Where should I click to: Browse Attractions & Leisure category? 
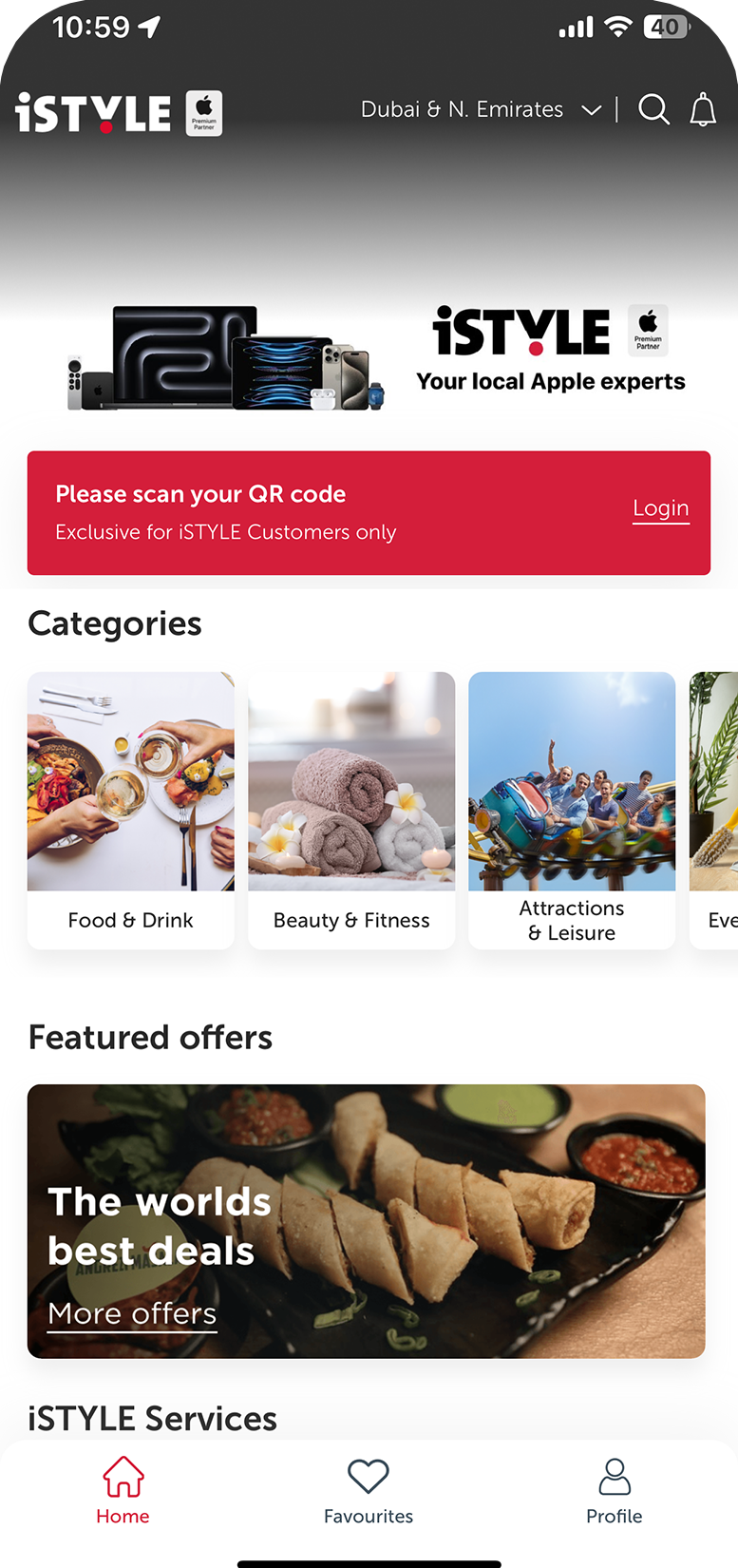pyautogui.click(x=572, y=810)
